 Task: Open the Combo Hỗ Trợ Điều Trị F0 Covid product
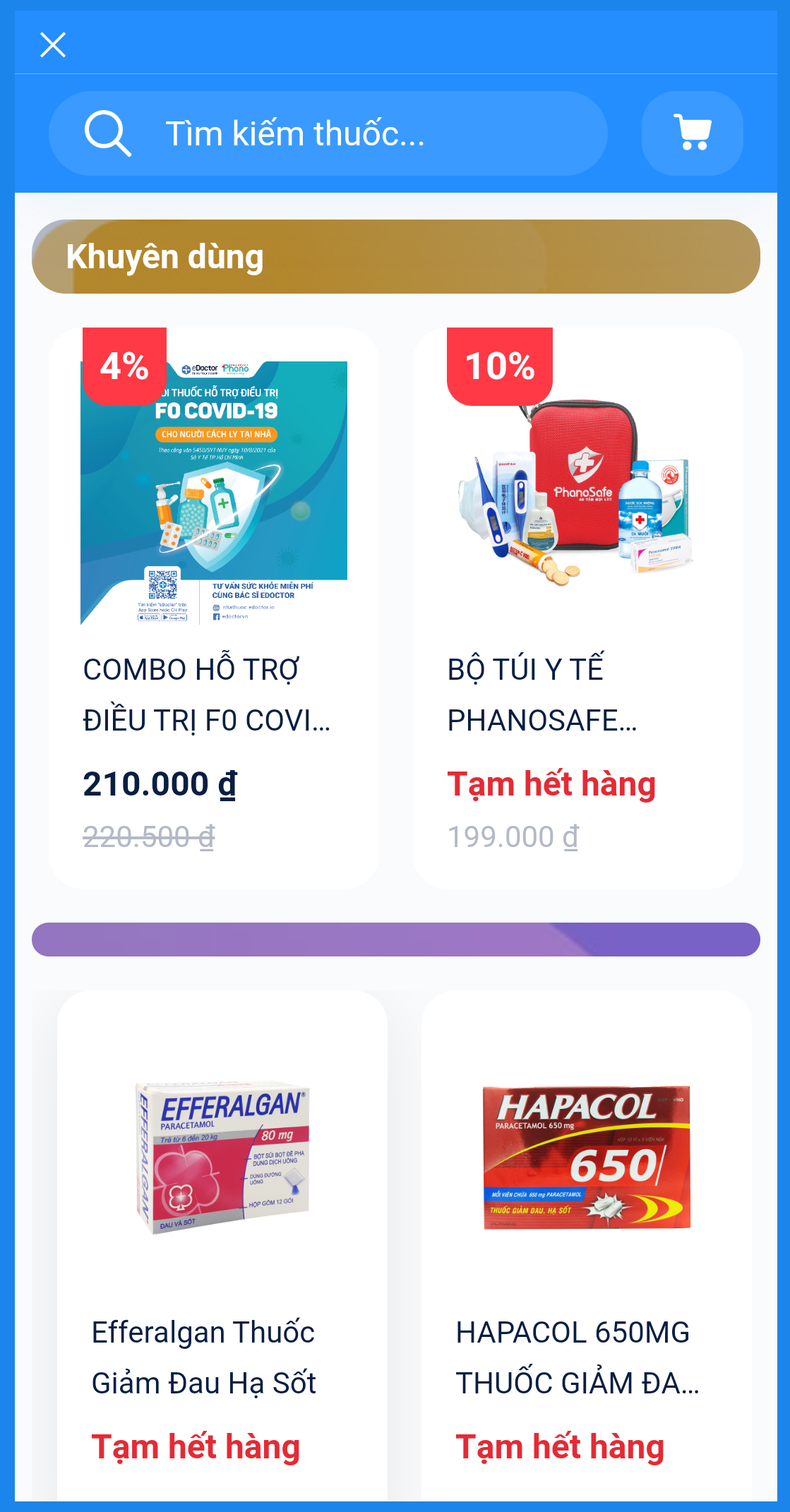(x=214, y=607)
